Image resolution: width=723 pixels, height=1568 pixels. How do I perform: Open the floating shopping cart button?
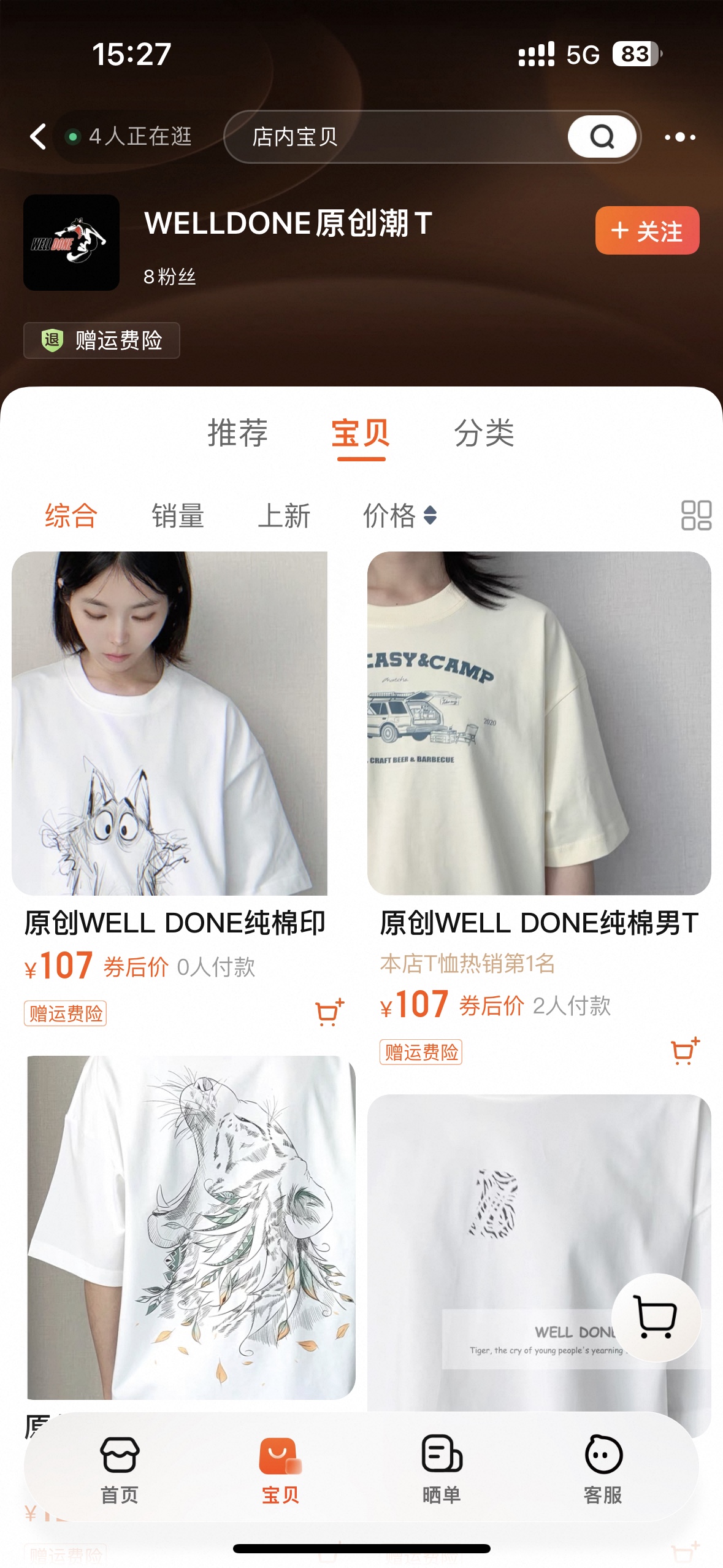click(x=656, y=1317)
